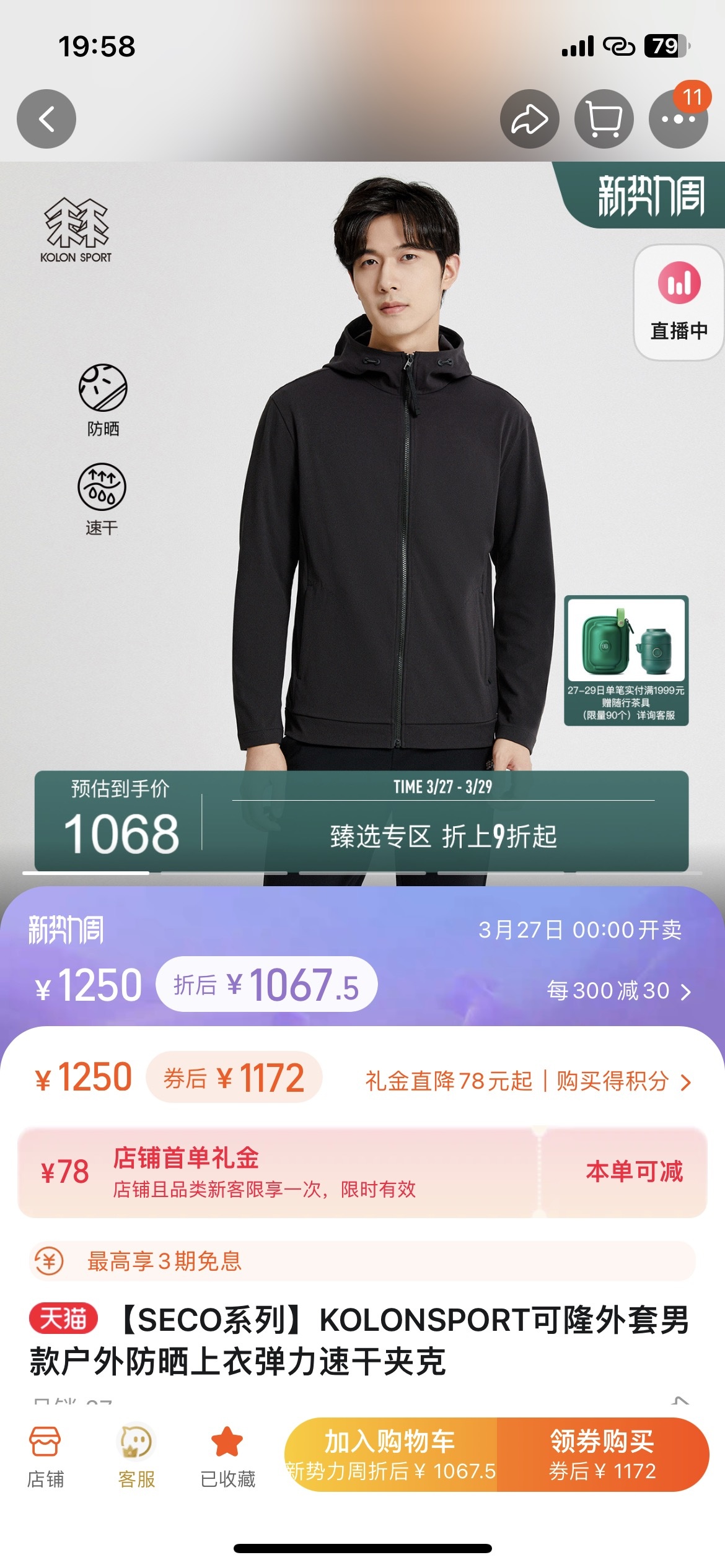Tap the 店铺首单礼金 ¥78 coupon
The height and width of the screenshot is (1568, 725).
(362, 1172)
